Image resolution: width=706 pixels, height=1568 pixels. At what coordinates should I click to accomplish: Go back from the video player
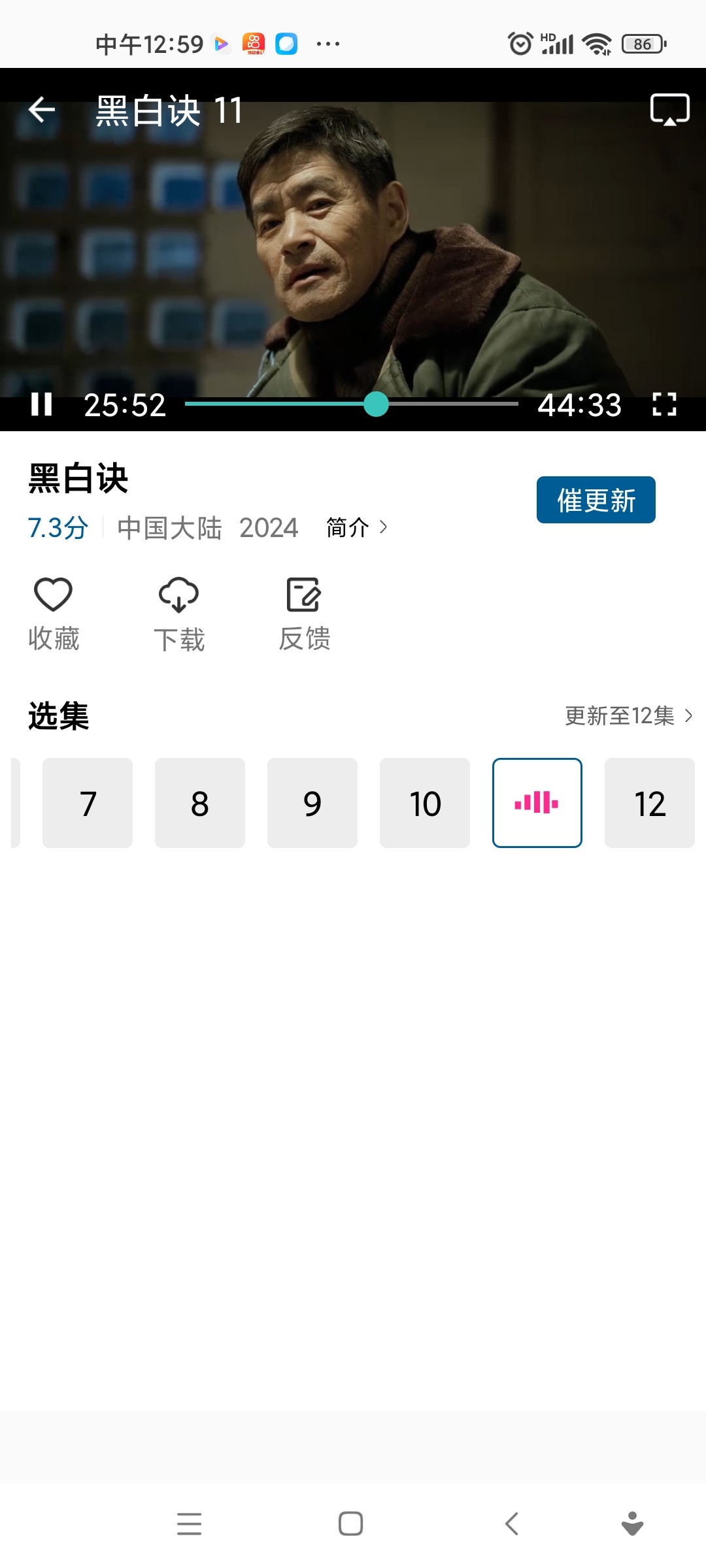click(x=42, y=110)
